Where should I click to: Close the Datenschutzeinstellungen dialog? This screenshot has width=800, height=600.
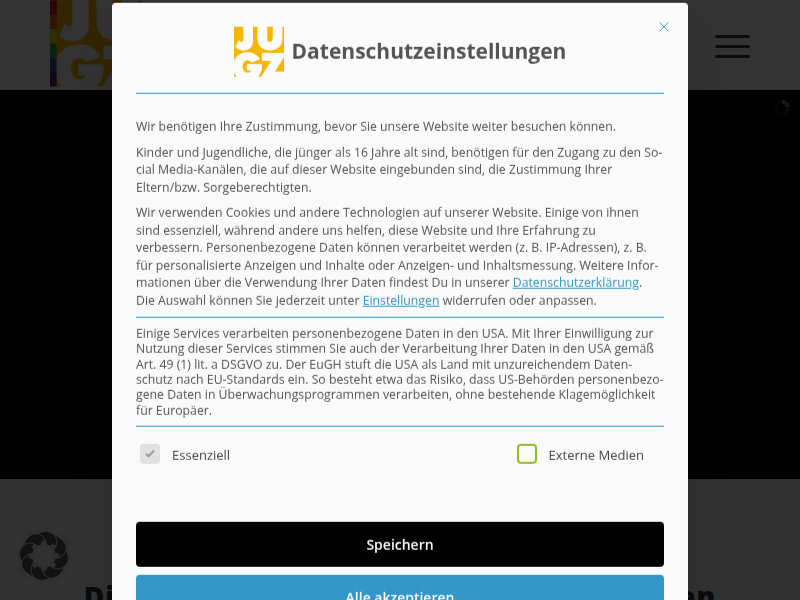point(664,27)
